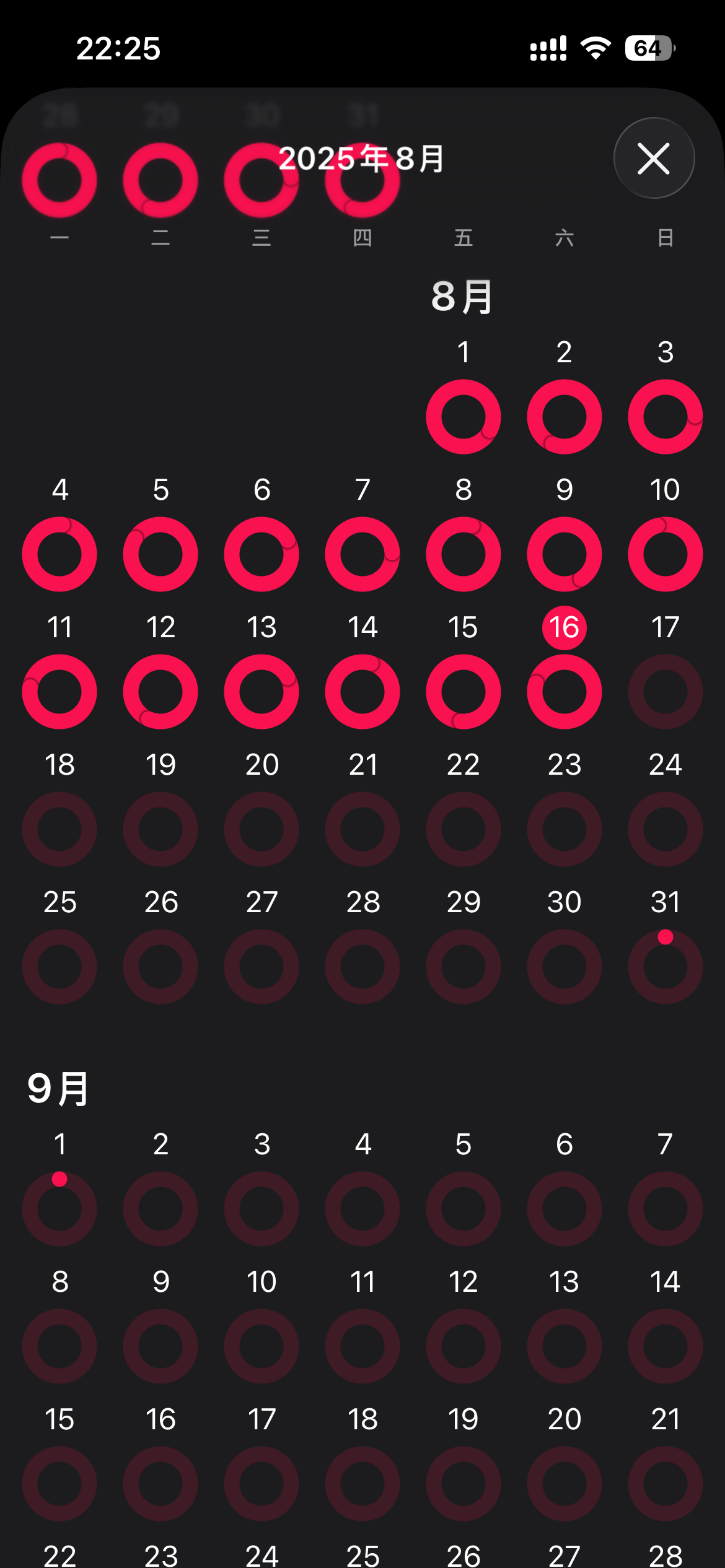Image resolution: width=725 pixels, height=1568 pixels.
Task: Close the calendar view
Action: click(x=654, y=158)
